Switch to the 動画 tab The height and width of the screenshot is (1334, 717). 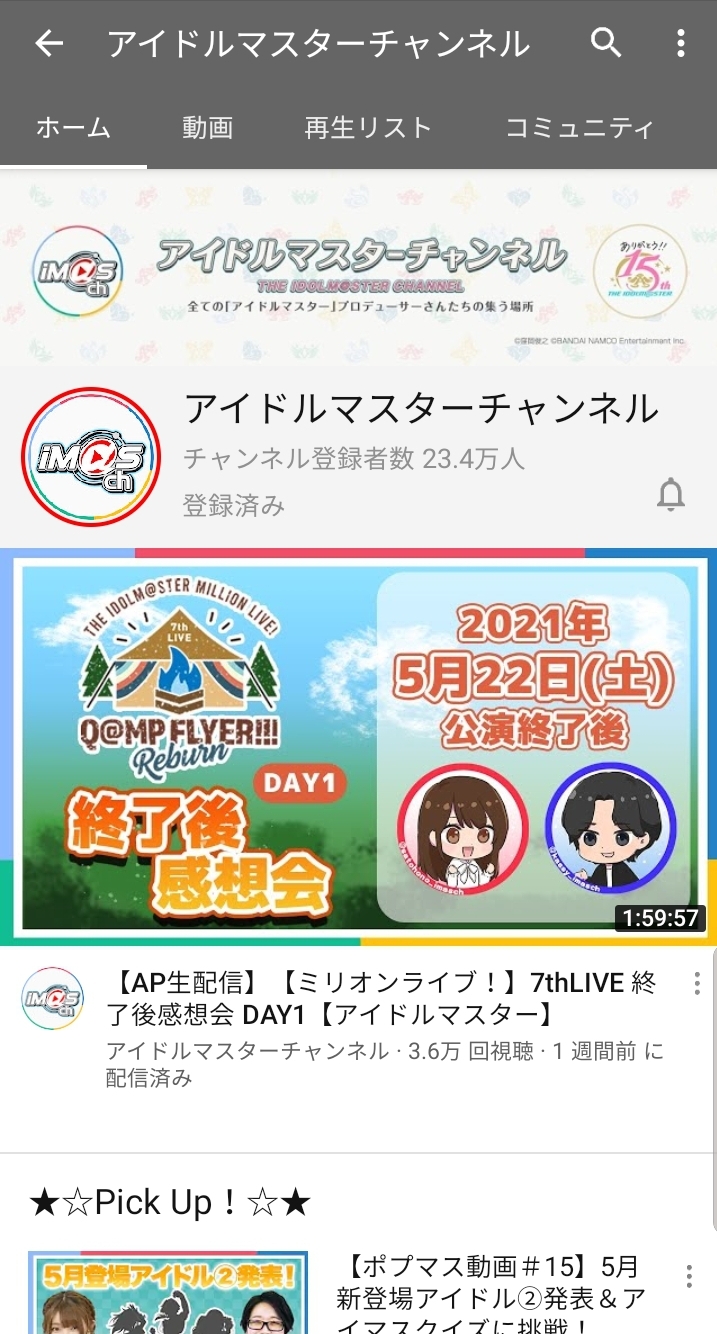(x=208, y=128)
